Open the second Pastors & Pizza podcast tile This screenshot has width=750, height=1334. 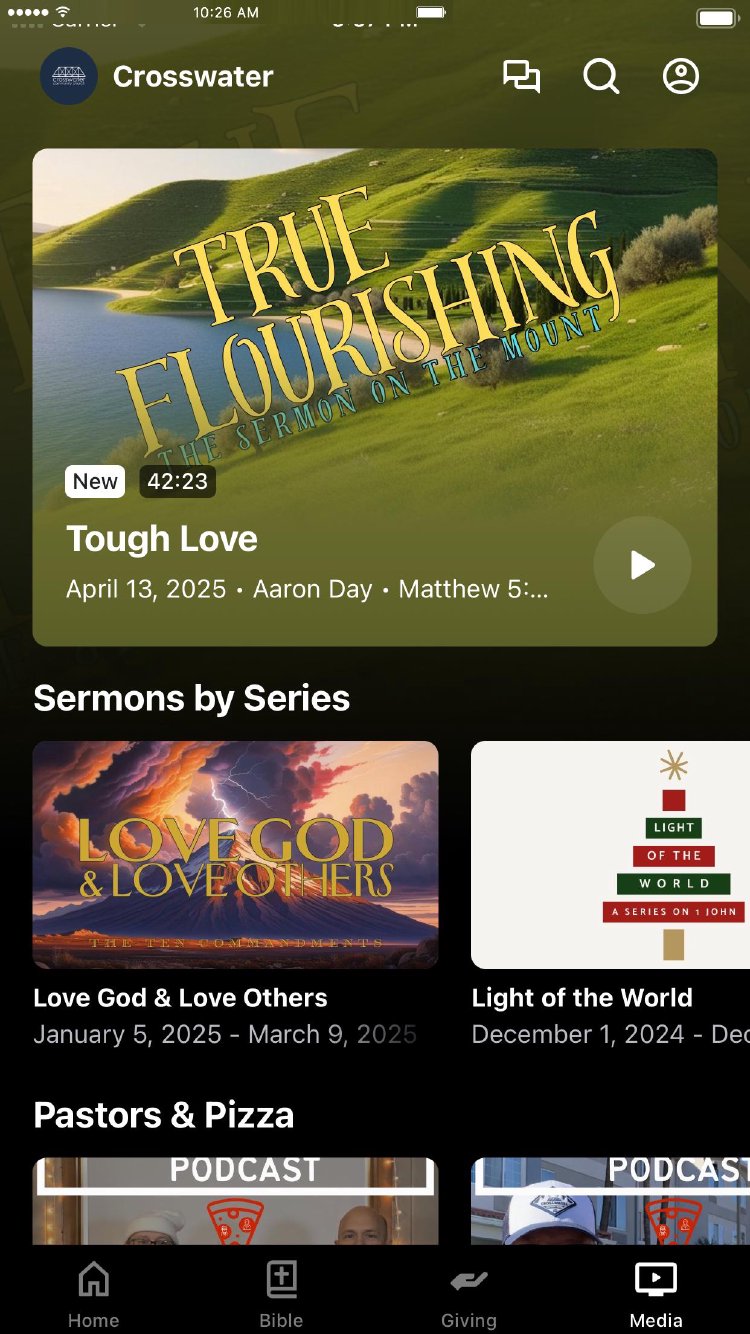pos(610,1200)
